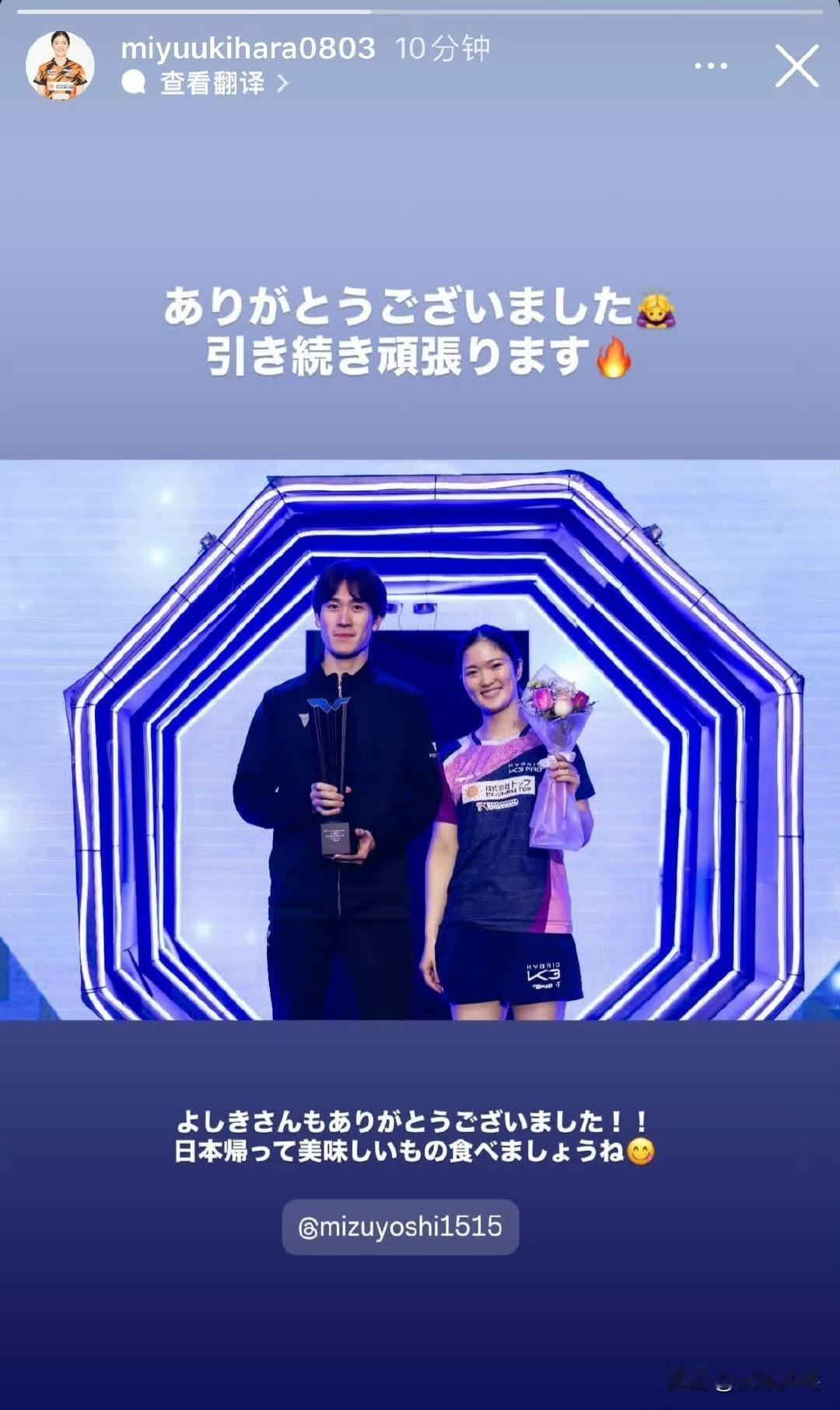
Task: Tap the story photo of the two players
Action: click(x=420, y=739)
